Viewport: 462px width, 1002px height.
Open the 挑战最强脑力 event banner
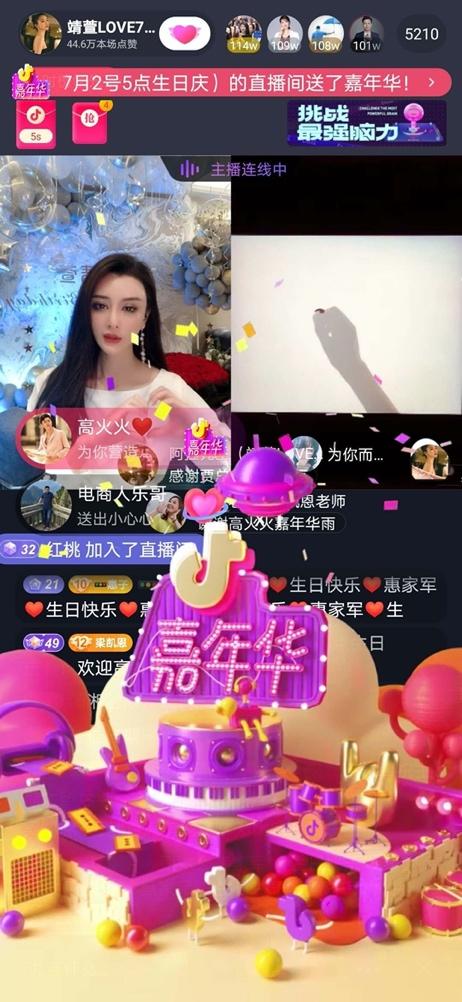[366, 122]
